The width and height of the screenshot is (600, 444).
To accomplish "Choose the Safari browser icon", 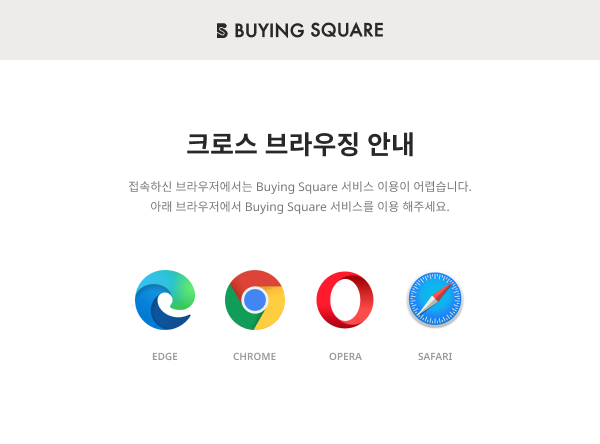I will pos(435,300).
